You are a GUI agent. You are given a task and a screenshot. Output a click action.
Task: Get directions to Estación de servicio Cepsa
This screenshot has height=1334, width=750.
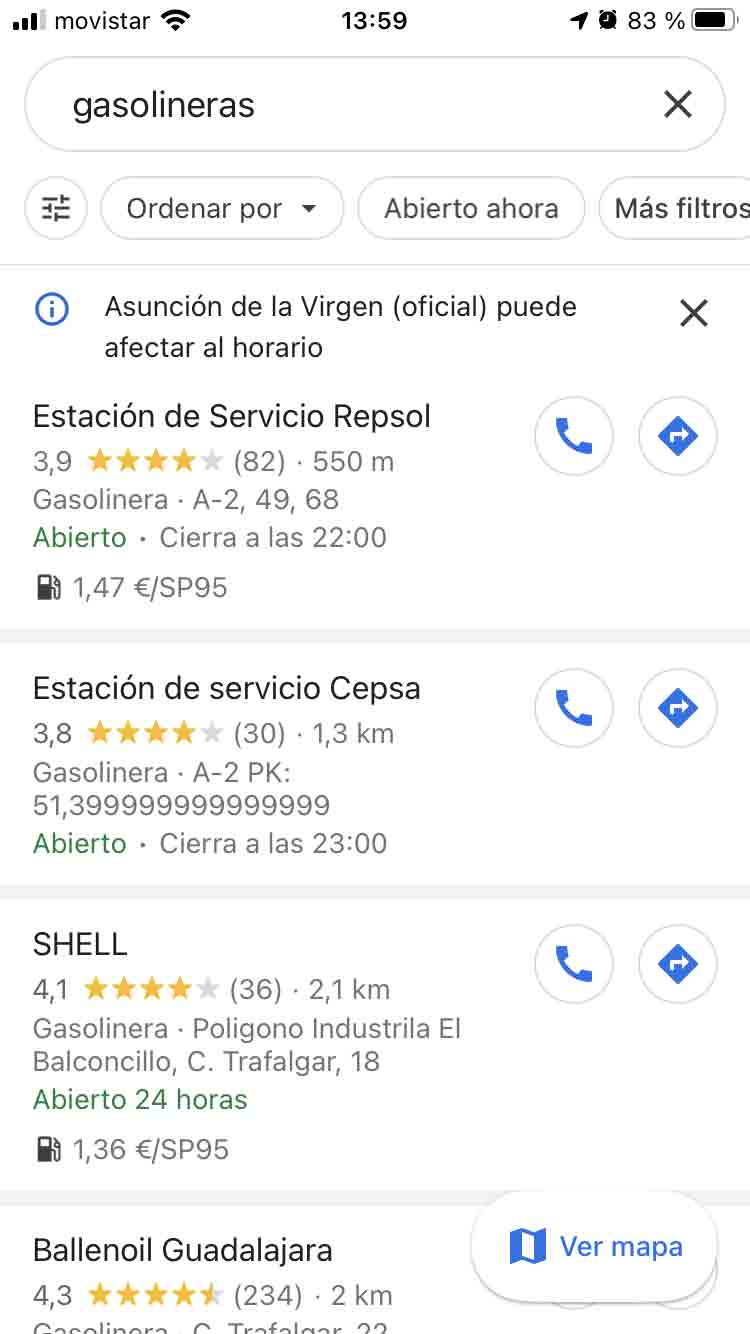(x=678, y=708)
